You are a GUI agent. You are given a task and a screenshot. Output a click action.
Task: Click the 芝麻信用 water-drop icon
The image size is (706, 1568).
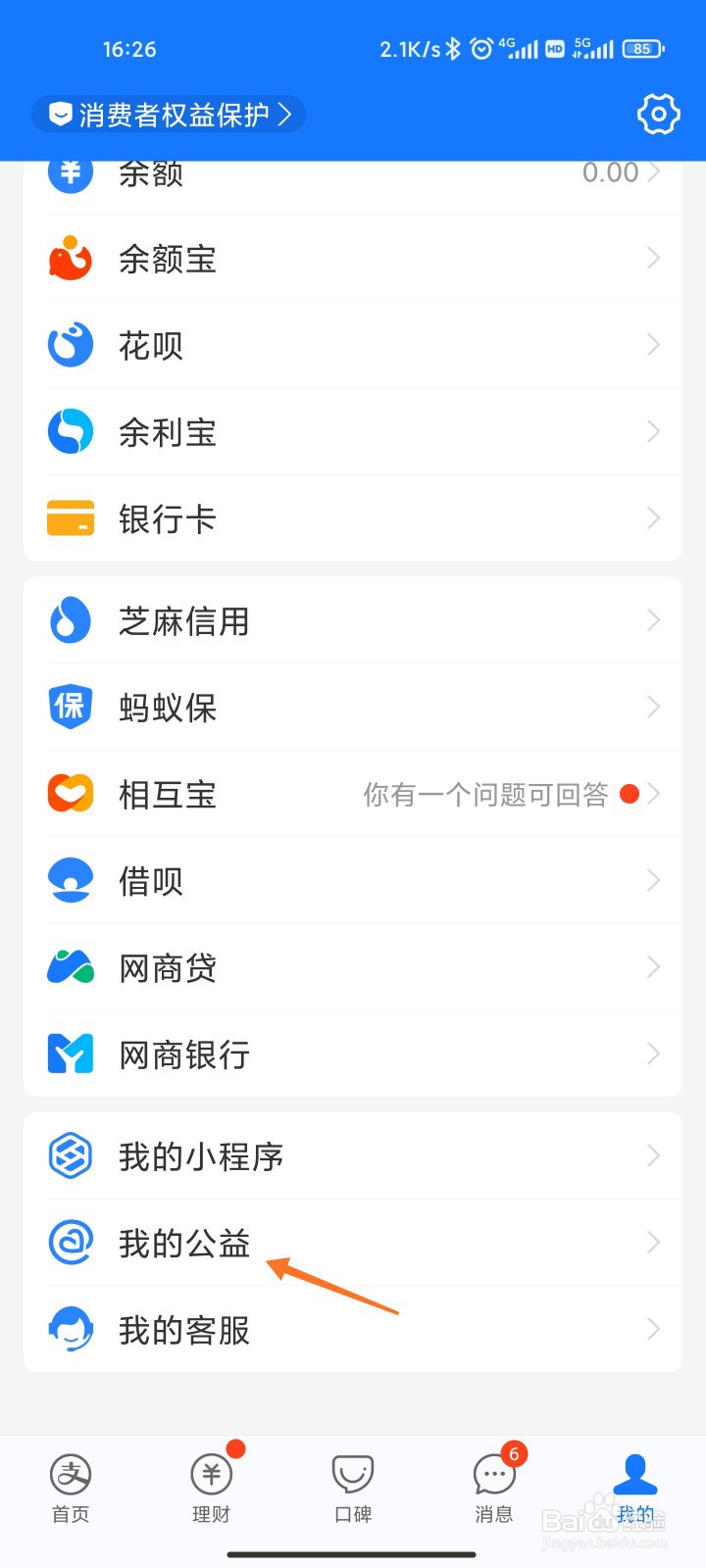(x=69, y=619)
